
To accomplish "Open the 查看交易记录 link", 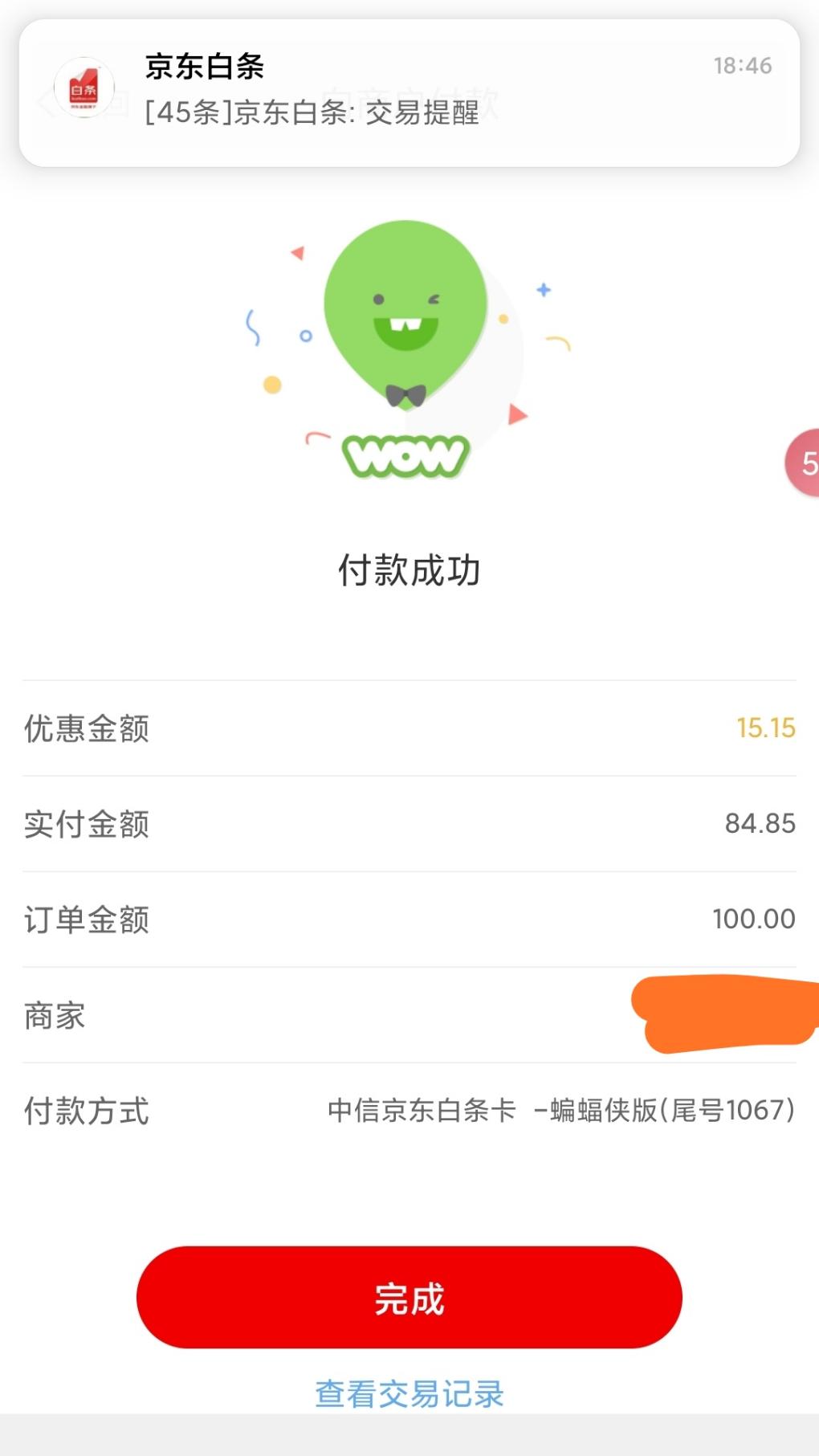I will coord(409,1393).
